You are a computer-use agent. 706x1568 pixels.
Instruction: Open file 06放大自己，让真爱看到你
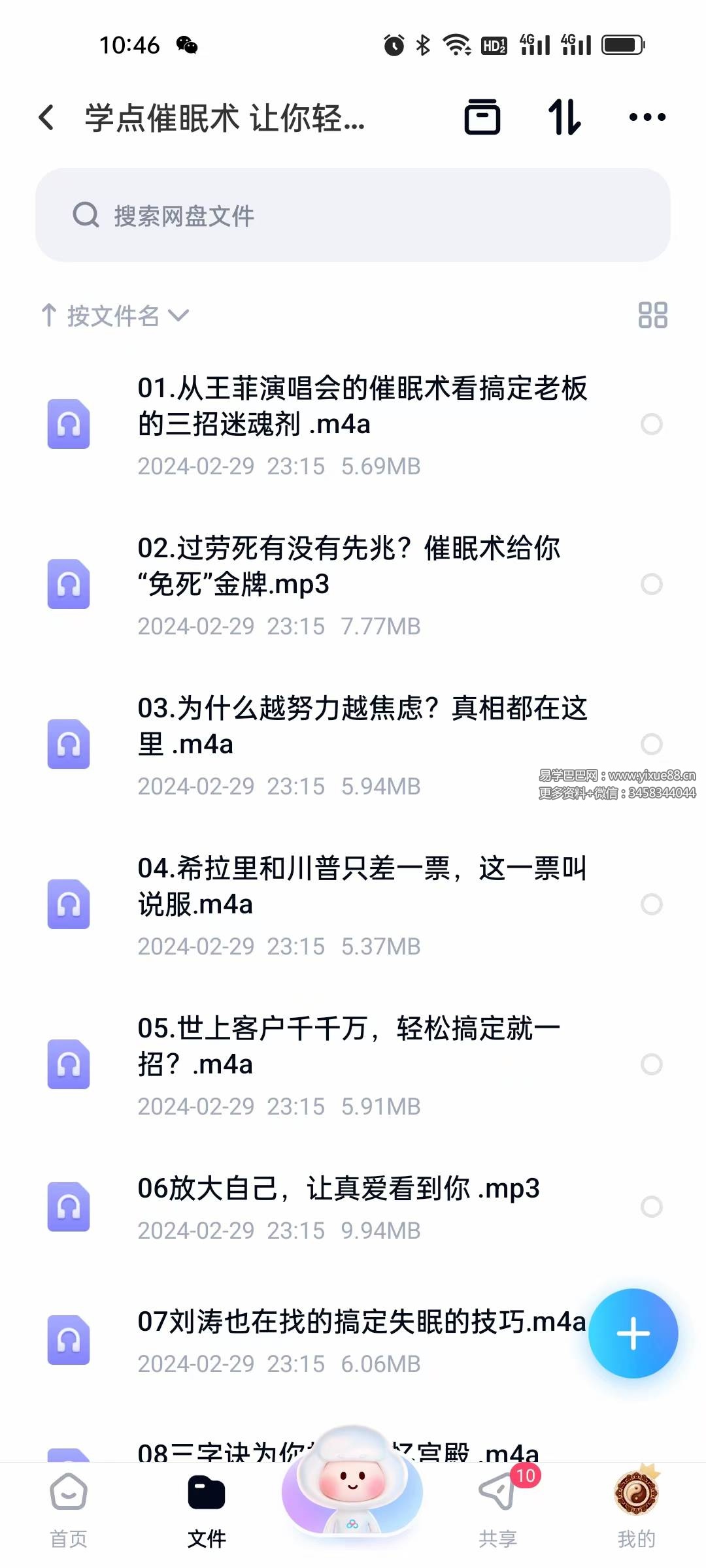pos(338,1189)
